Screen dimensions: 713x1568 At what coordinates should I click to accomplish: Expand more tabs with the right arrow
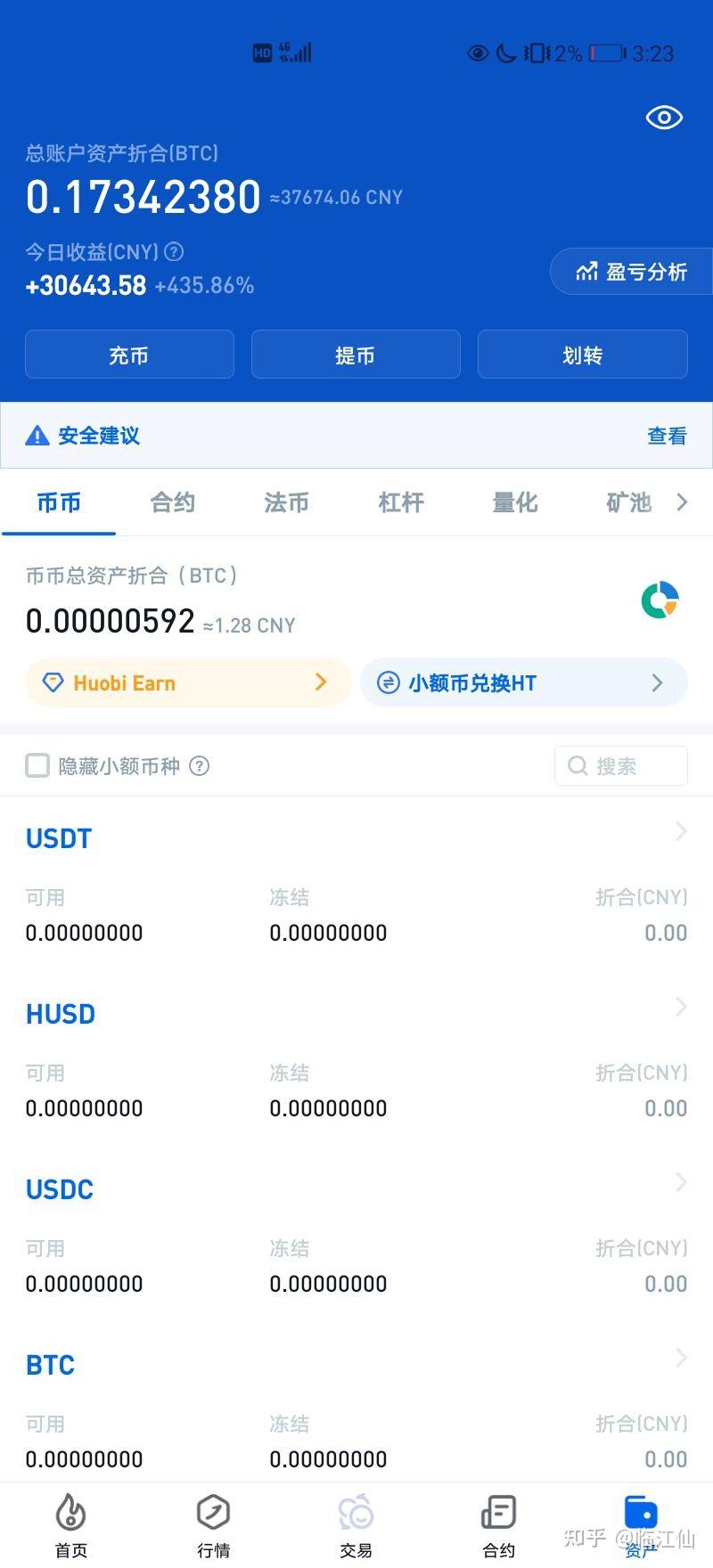pos(682,502)
